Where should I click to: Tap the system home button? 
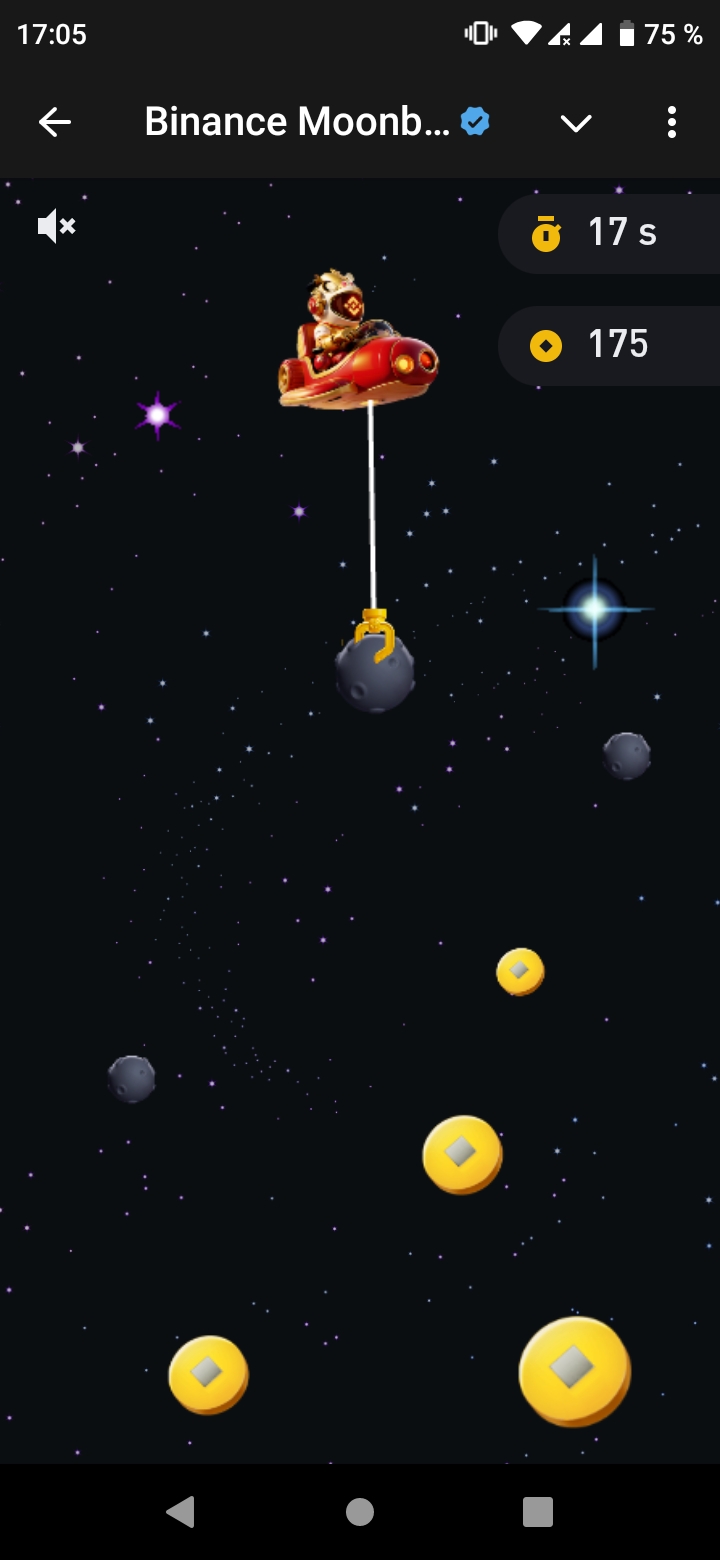coord(360,1512)
